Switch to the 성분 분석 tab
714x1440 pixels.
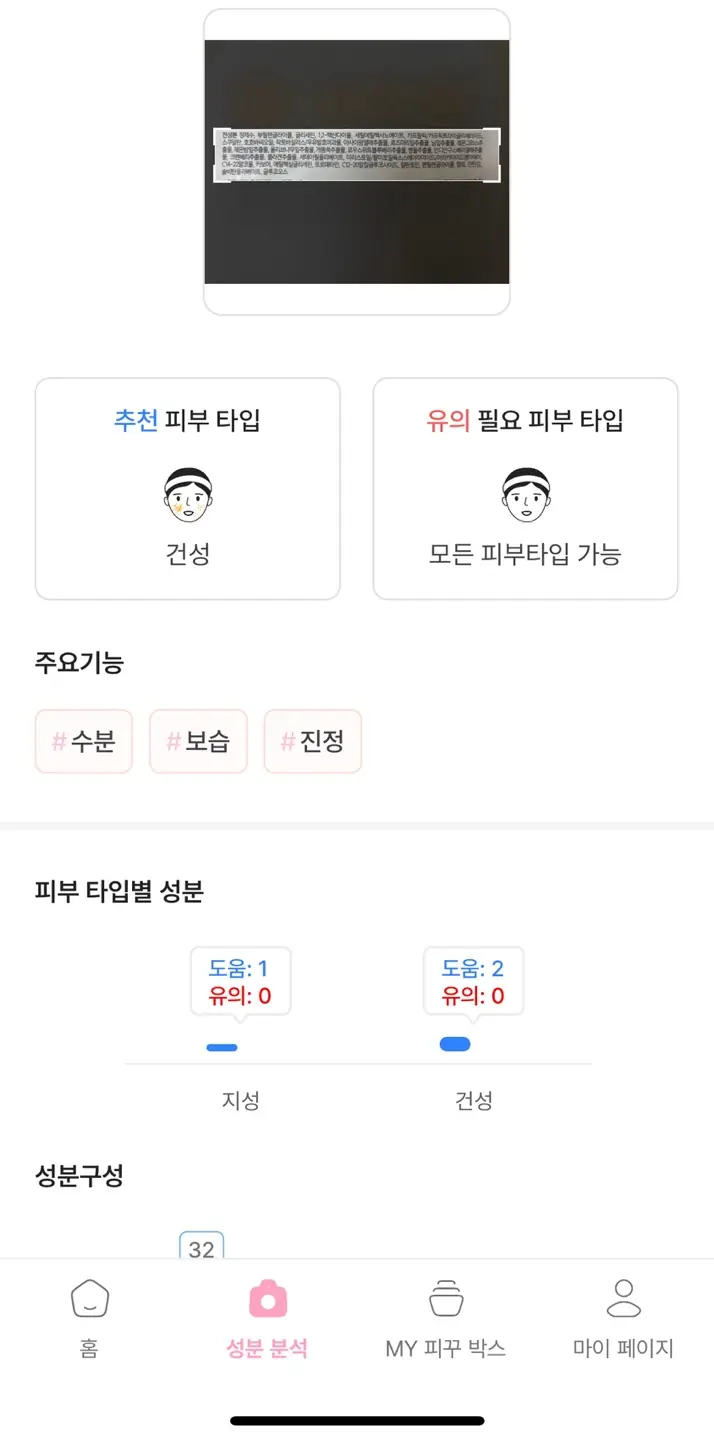267,1320
